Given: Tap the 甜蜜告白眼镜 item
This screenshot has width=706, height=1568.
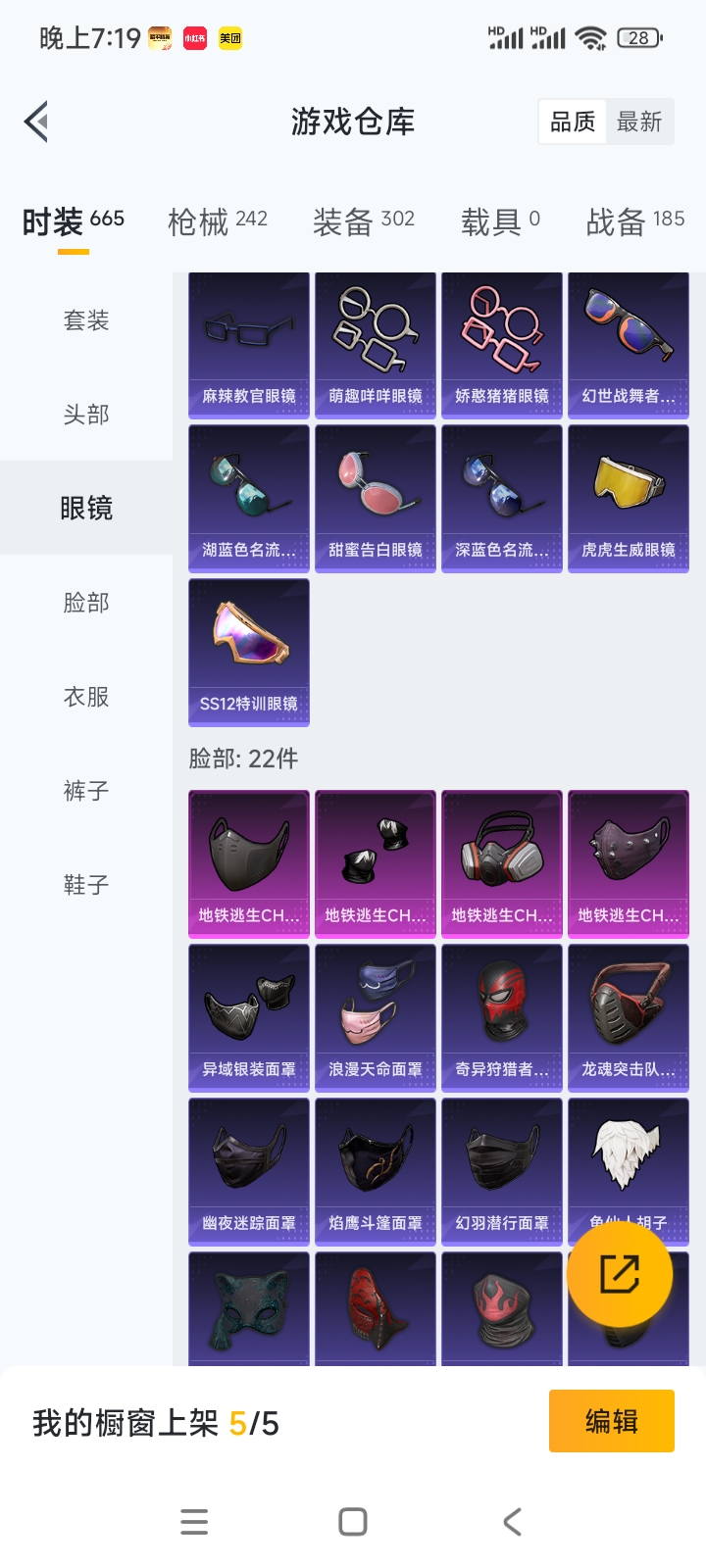Looking at the screenshot, I should point(375,498).
